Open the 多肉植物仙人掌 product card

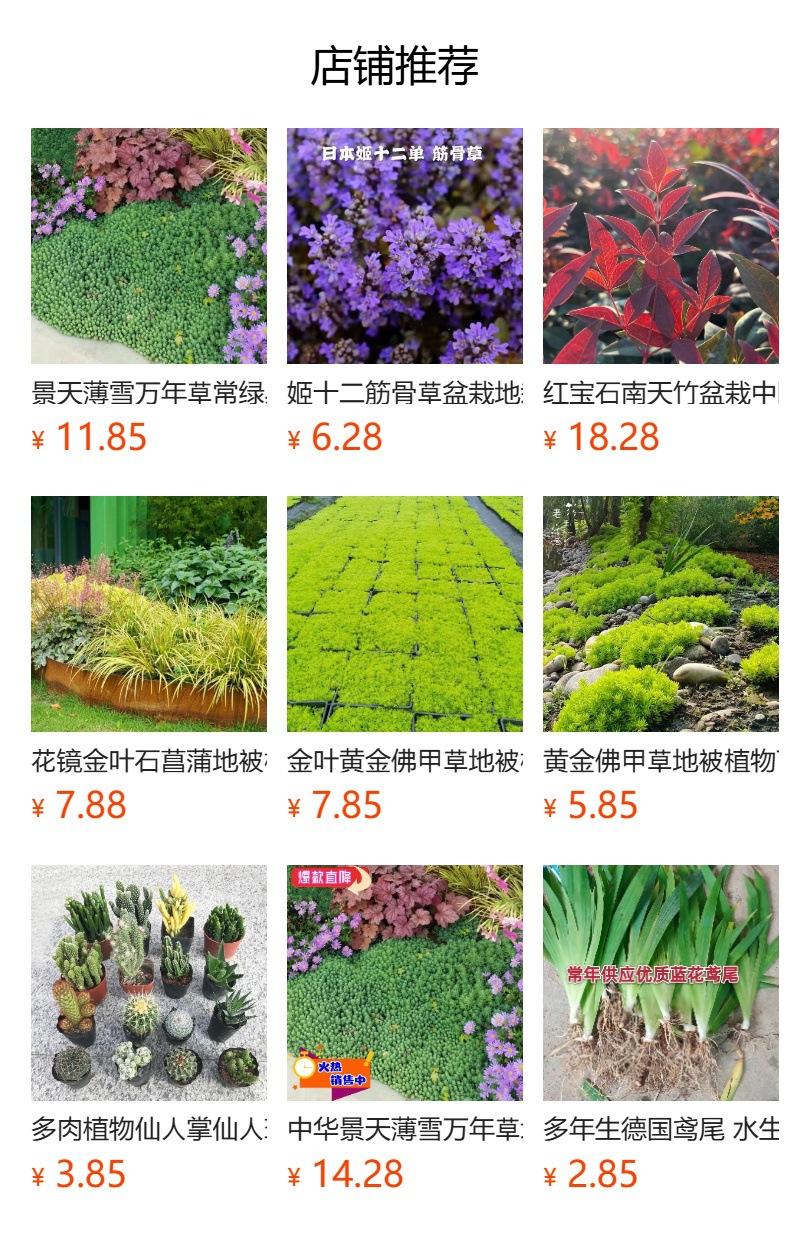coord(149,983)
